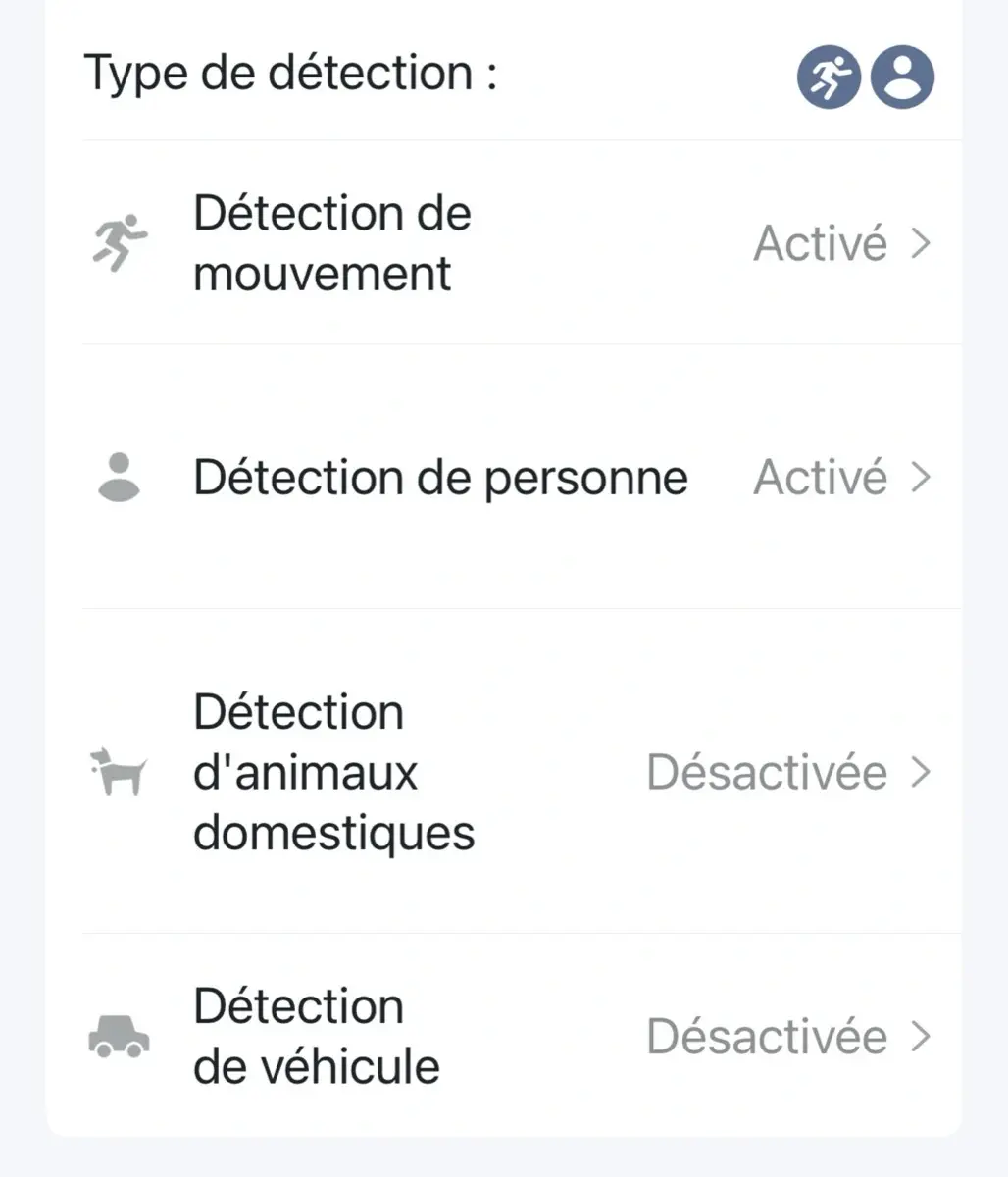Click the car icon for vehicle detection
The image size is (1008, 1177).
pos(118,1037)
